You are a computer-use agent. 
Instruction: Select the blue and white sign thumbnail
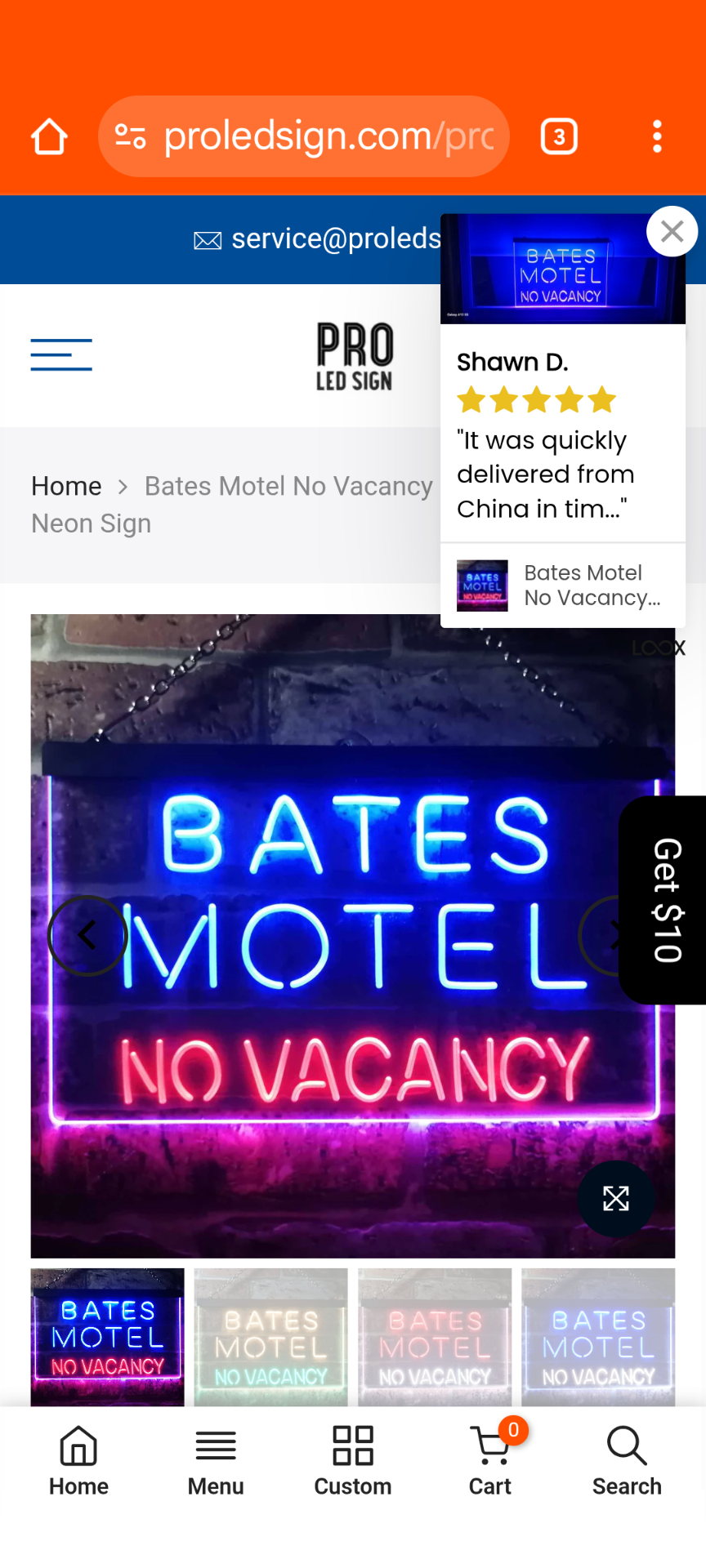coord(598,1337)
